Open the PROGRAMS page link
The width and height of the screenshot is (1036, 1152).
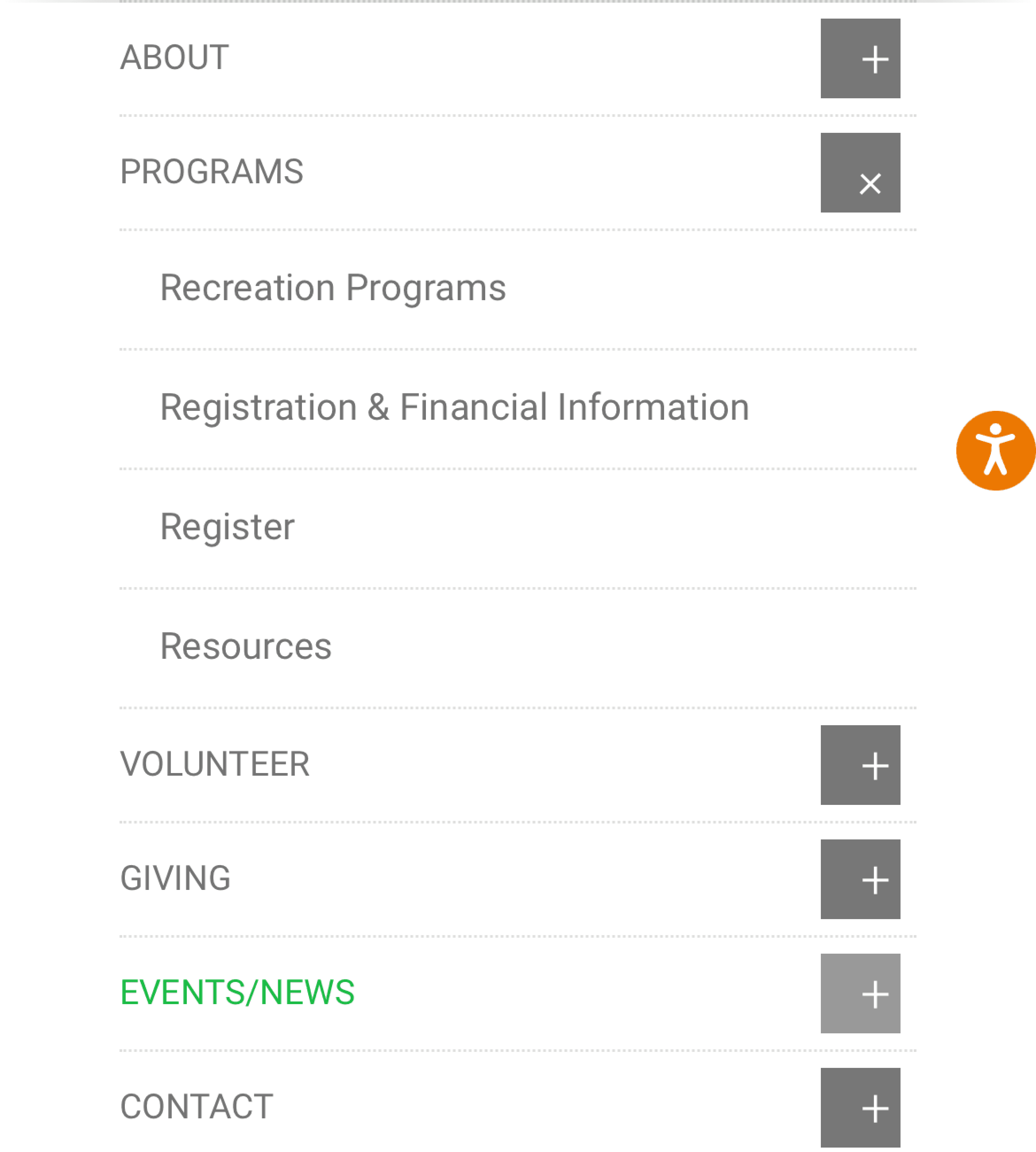[211, 172]
